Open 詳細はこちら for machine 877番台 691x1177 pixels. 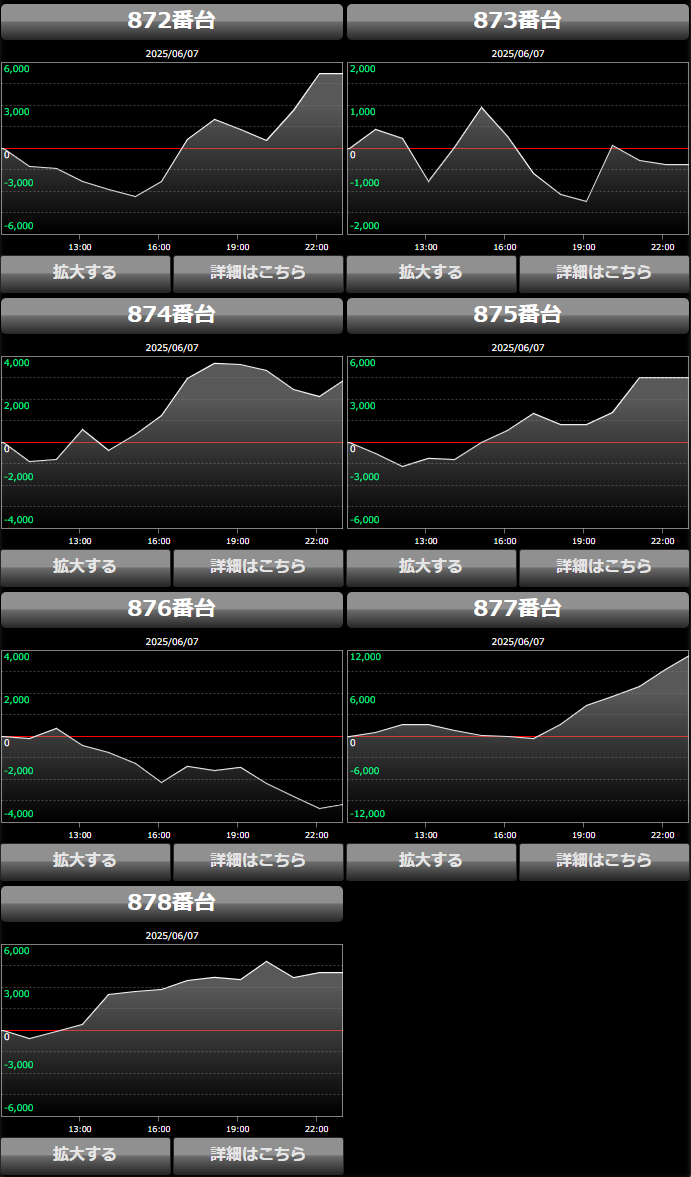[604, 862]
